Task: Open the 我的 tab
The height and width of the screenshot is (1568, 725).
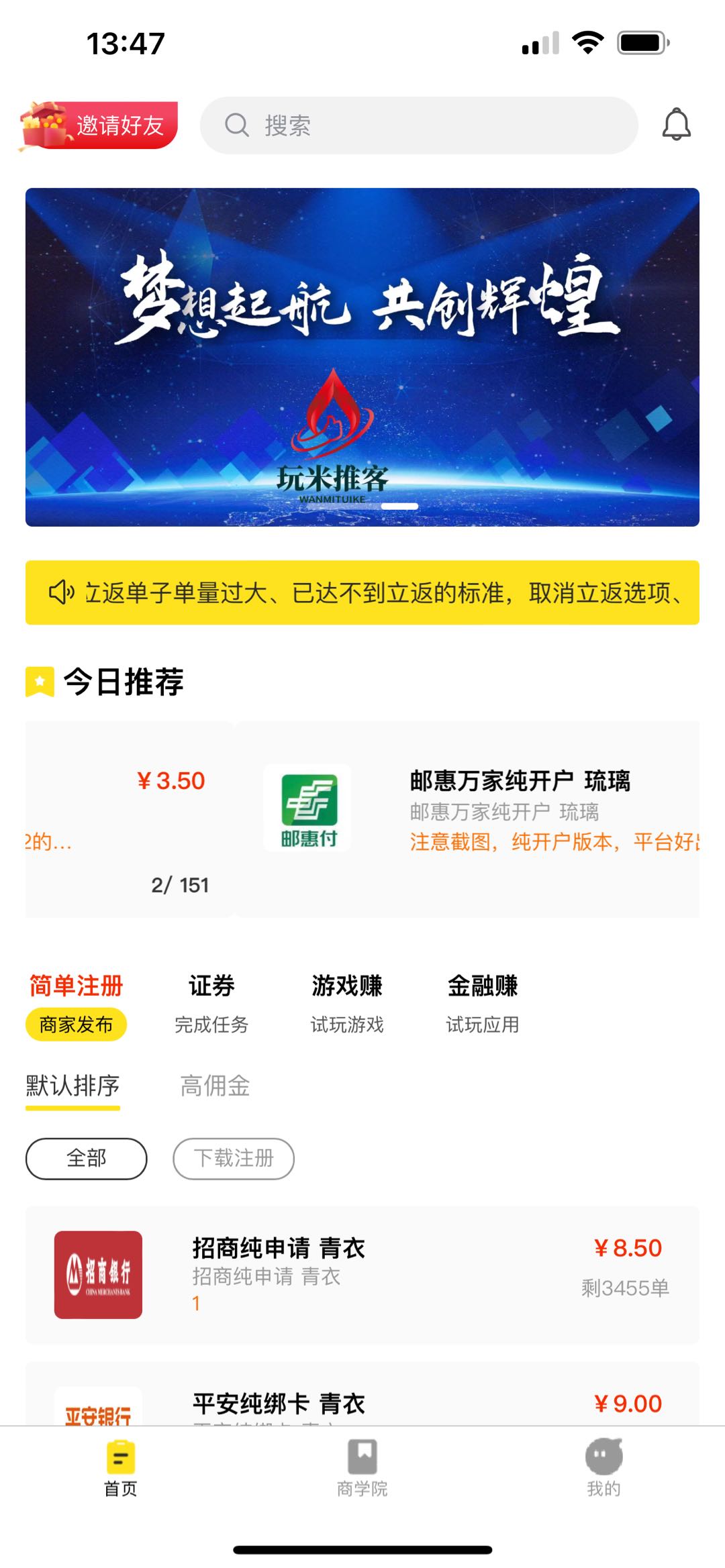Action: pos(603,1468)
